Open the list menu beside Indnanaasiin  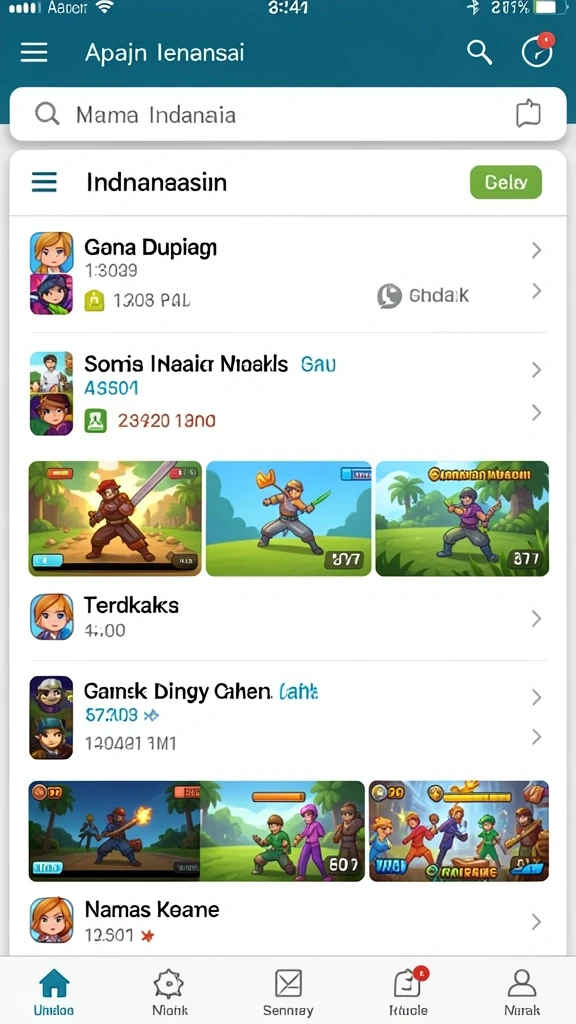pyautogui.click(x=44, y=182)
